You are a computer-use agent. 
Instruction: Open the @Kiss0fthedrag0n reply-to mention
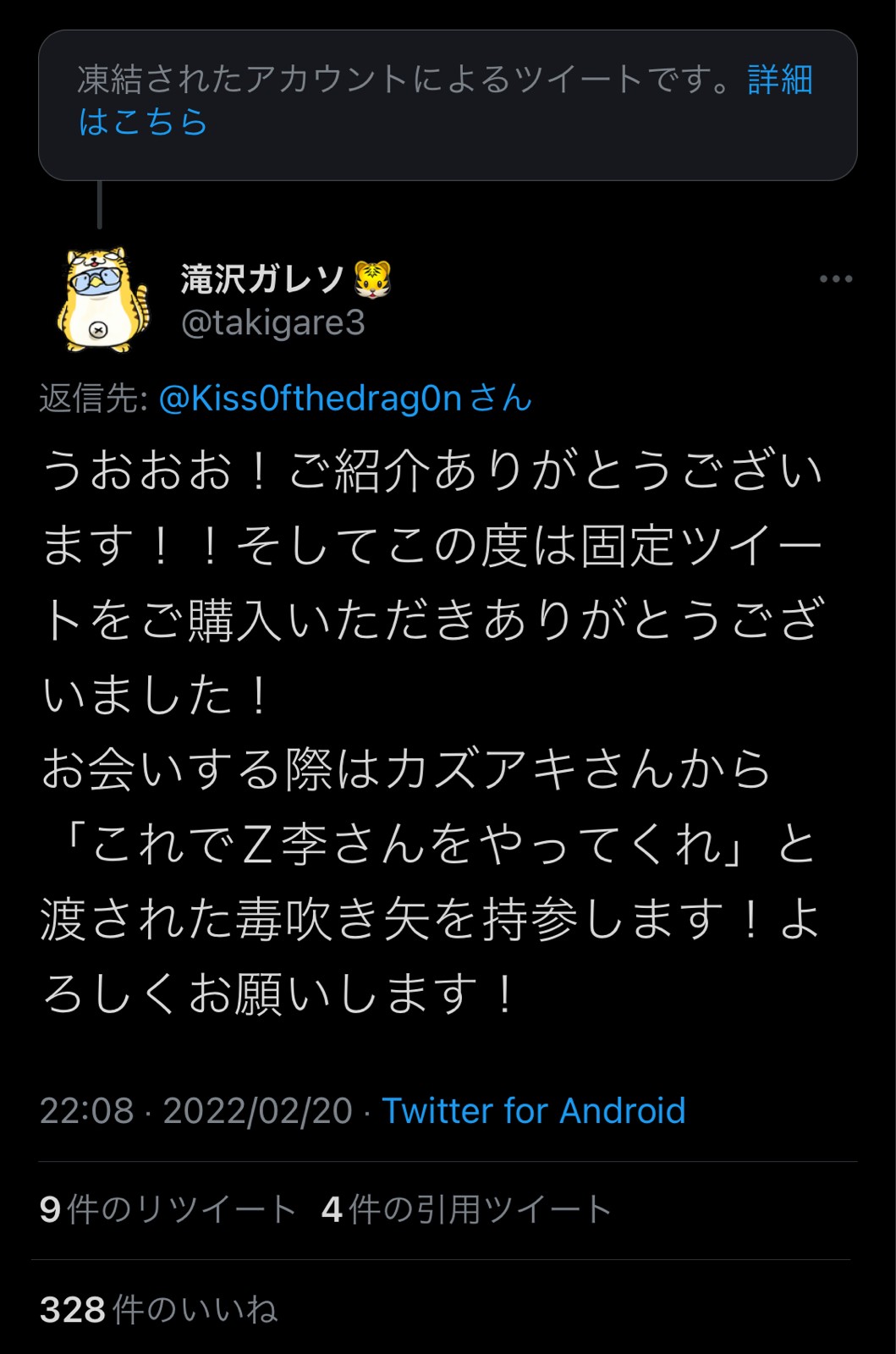click(310, 398)
